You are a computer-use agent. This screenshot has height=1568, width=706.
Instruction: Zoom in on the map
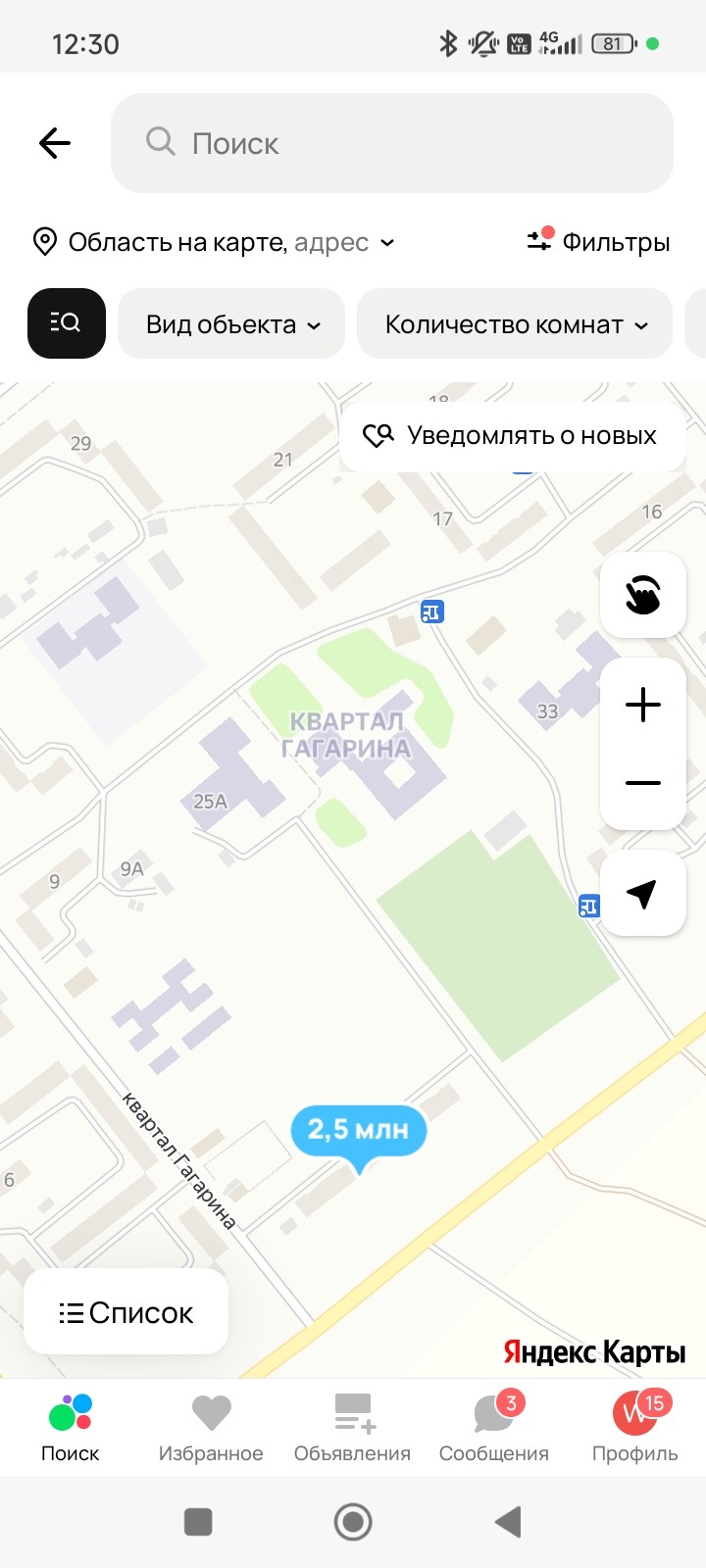(643, 705)
